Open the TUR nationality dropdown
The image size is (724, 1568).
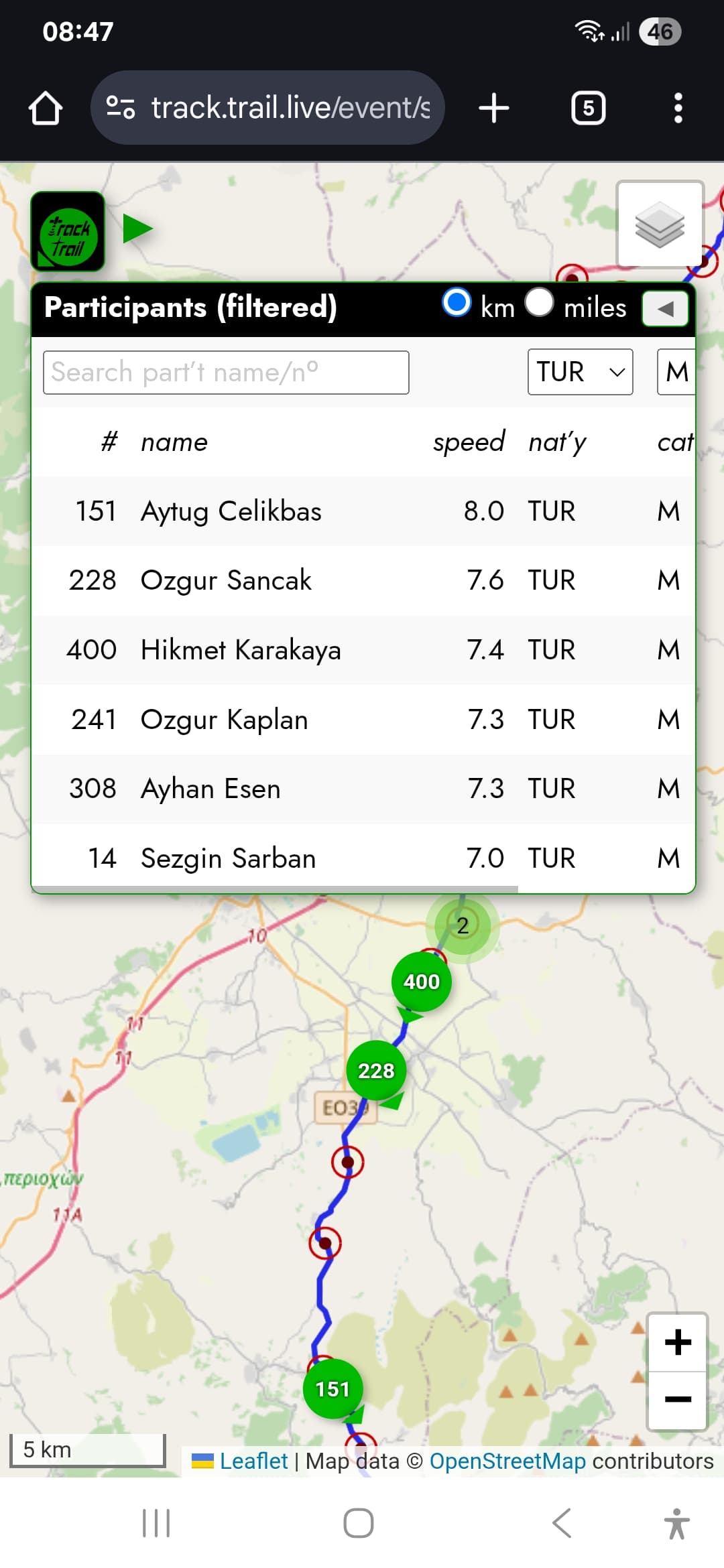pyautogui.click(x=580, y=372)
